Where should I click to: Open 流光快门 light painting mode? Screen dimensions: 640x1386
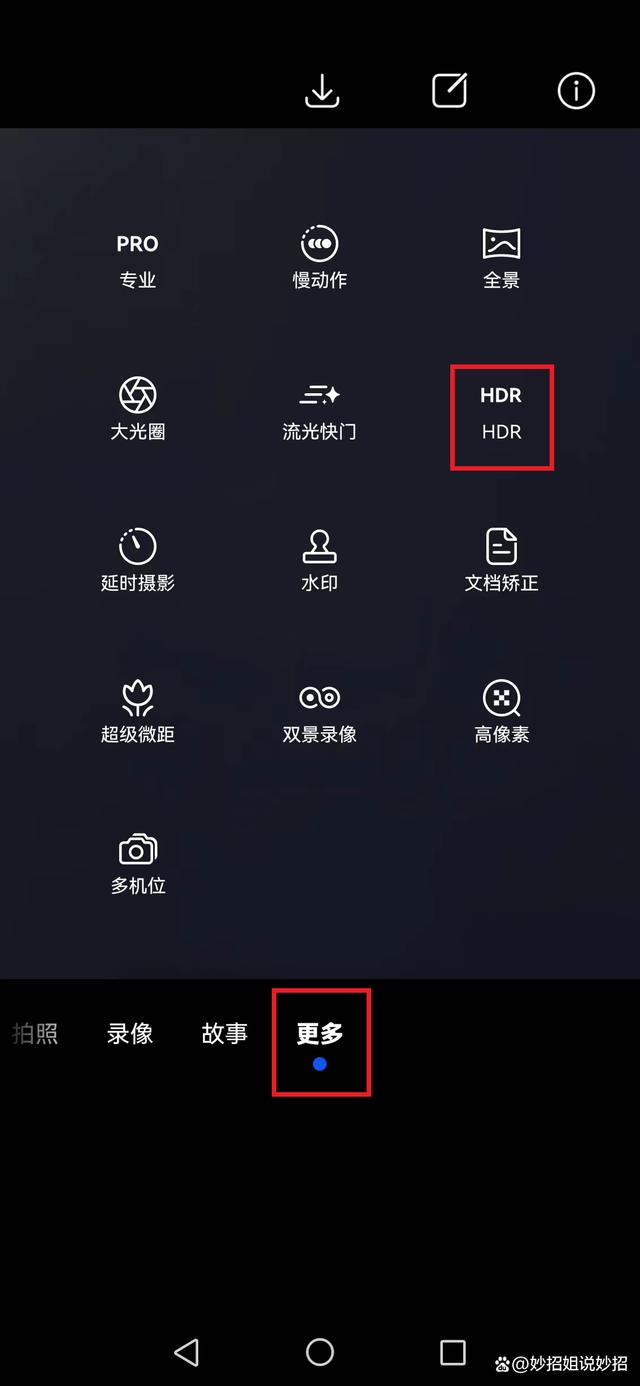(x=320, y=410)
